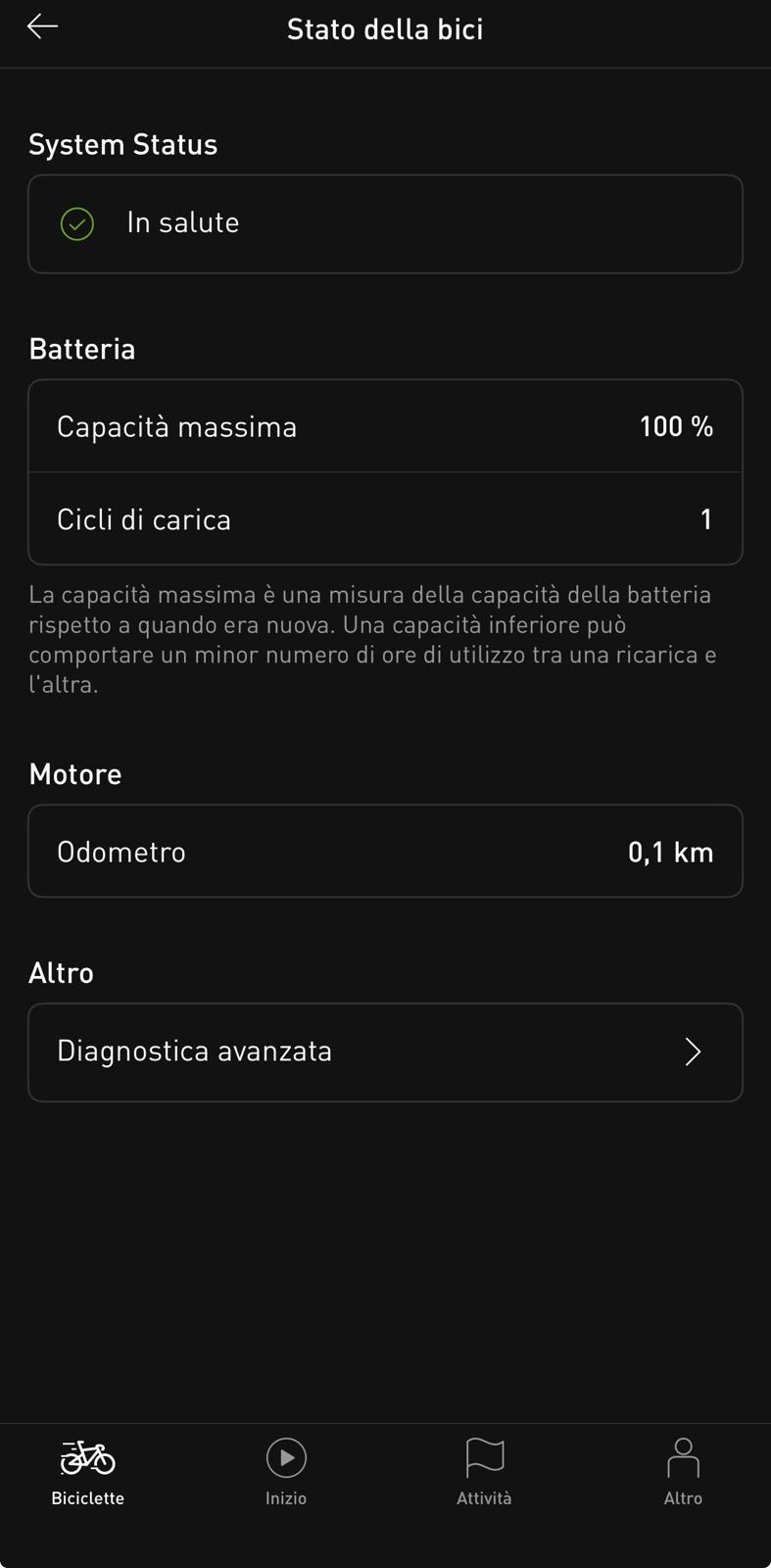Go back from Stato della bici
The height and width of the screenshot is (1568, 771).
(43, 27)
